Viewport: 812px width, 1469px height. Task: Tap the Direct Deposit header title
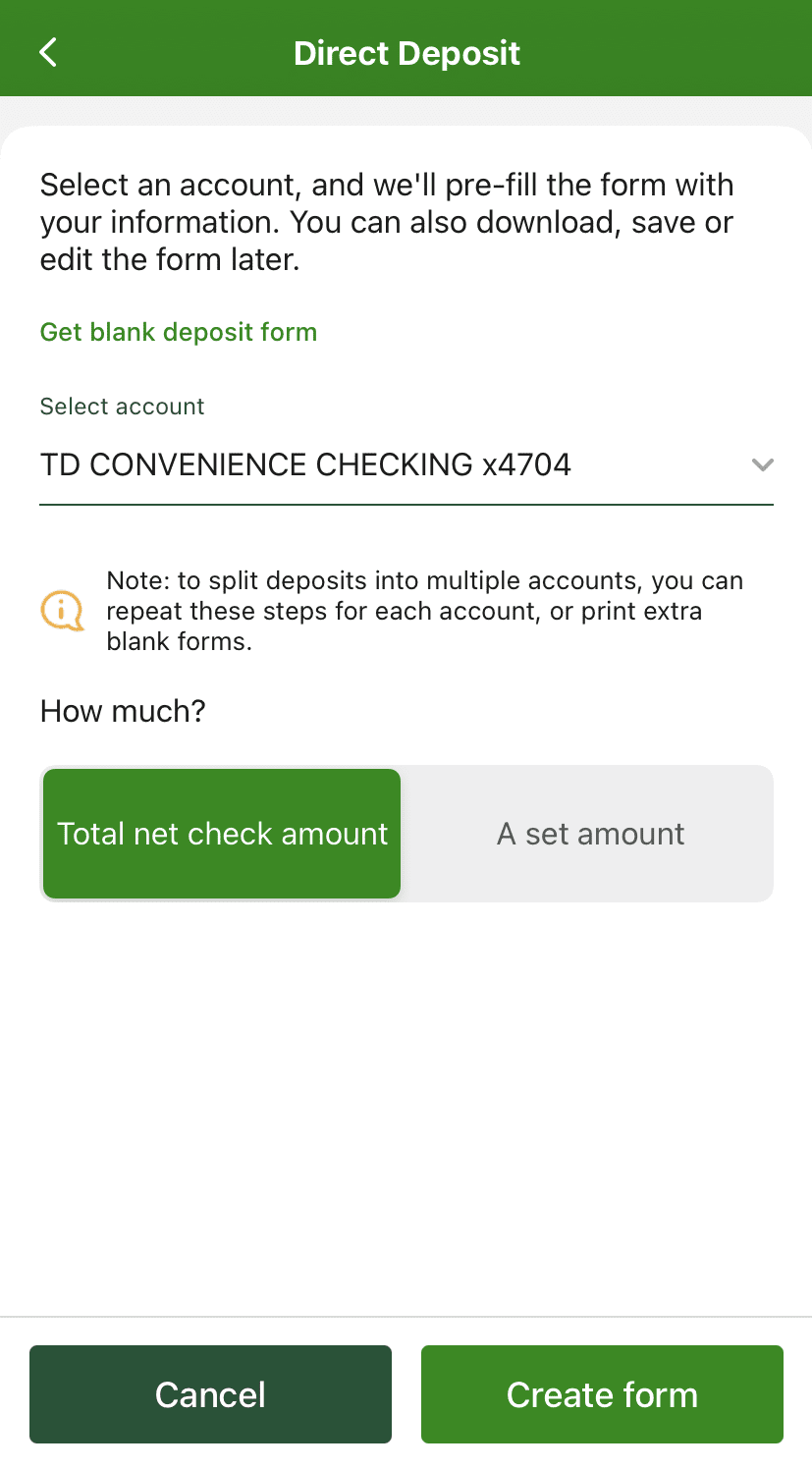pos(406,52)
